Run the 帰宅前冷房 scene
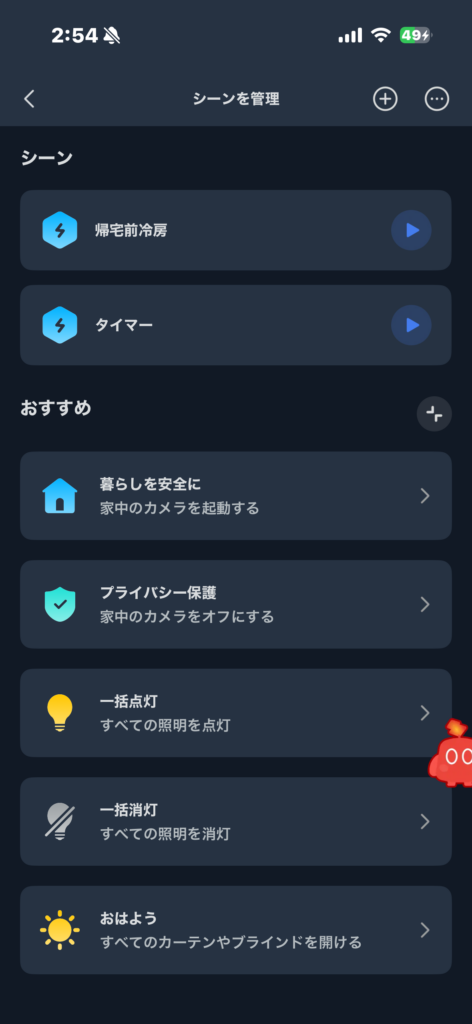The height and width of the screenshot is (1024, 472). click(x=411, y=231)
